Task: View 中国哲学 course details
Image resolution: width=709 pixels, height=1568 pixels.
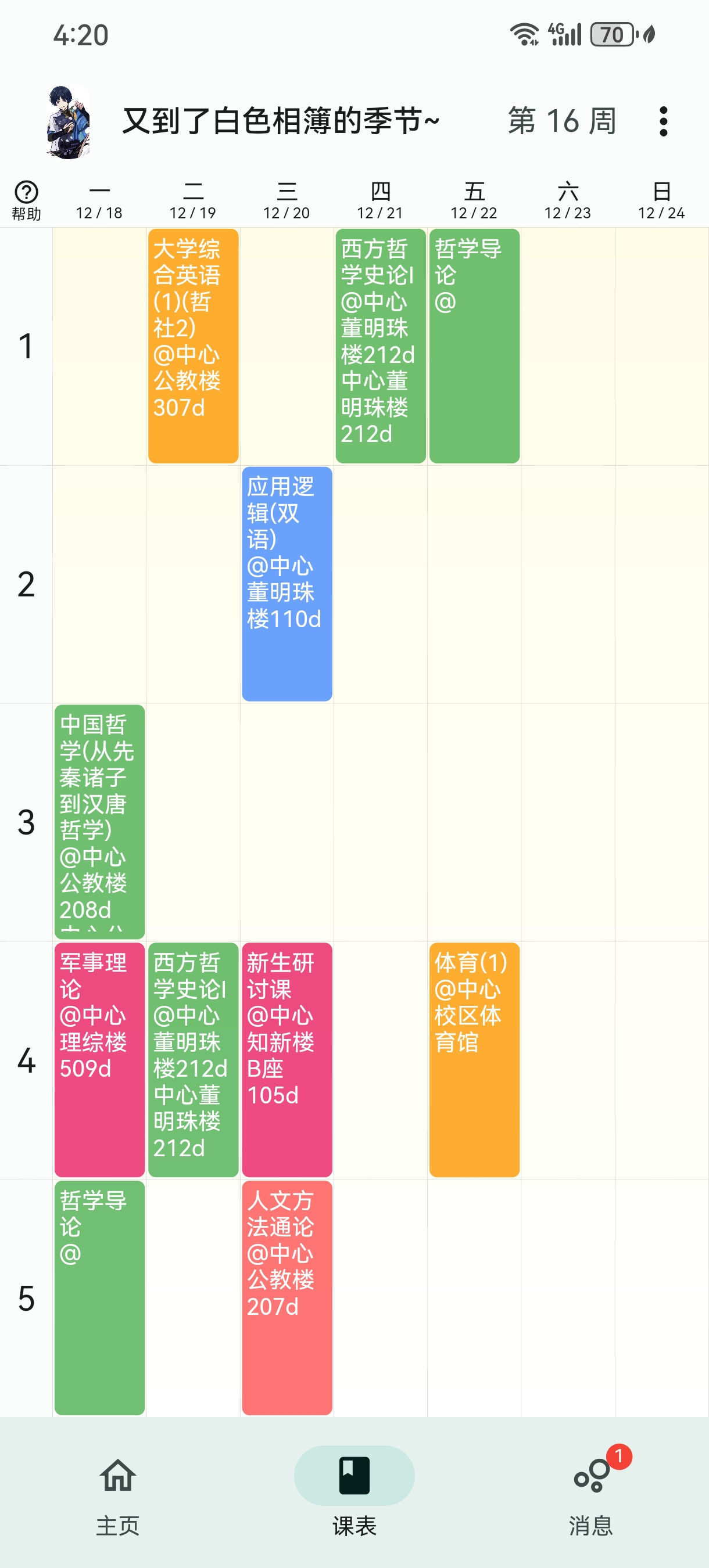Action: (99, 821)
